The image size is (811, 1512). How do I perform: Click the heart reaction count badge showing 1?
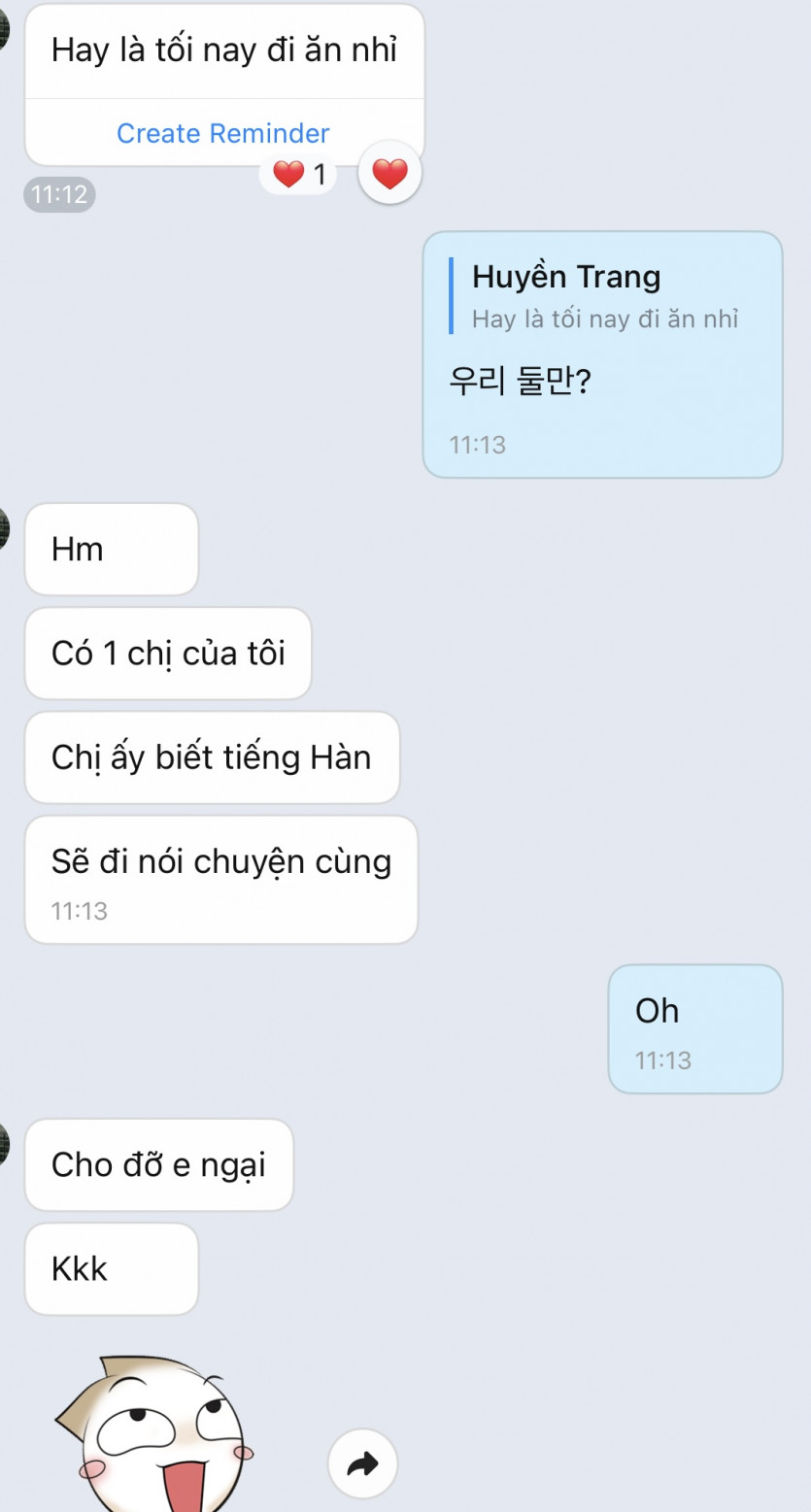297,175
